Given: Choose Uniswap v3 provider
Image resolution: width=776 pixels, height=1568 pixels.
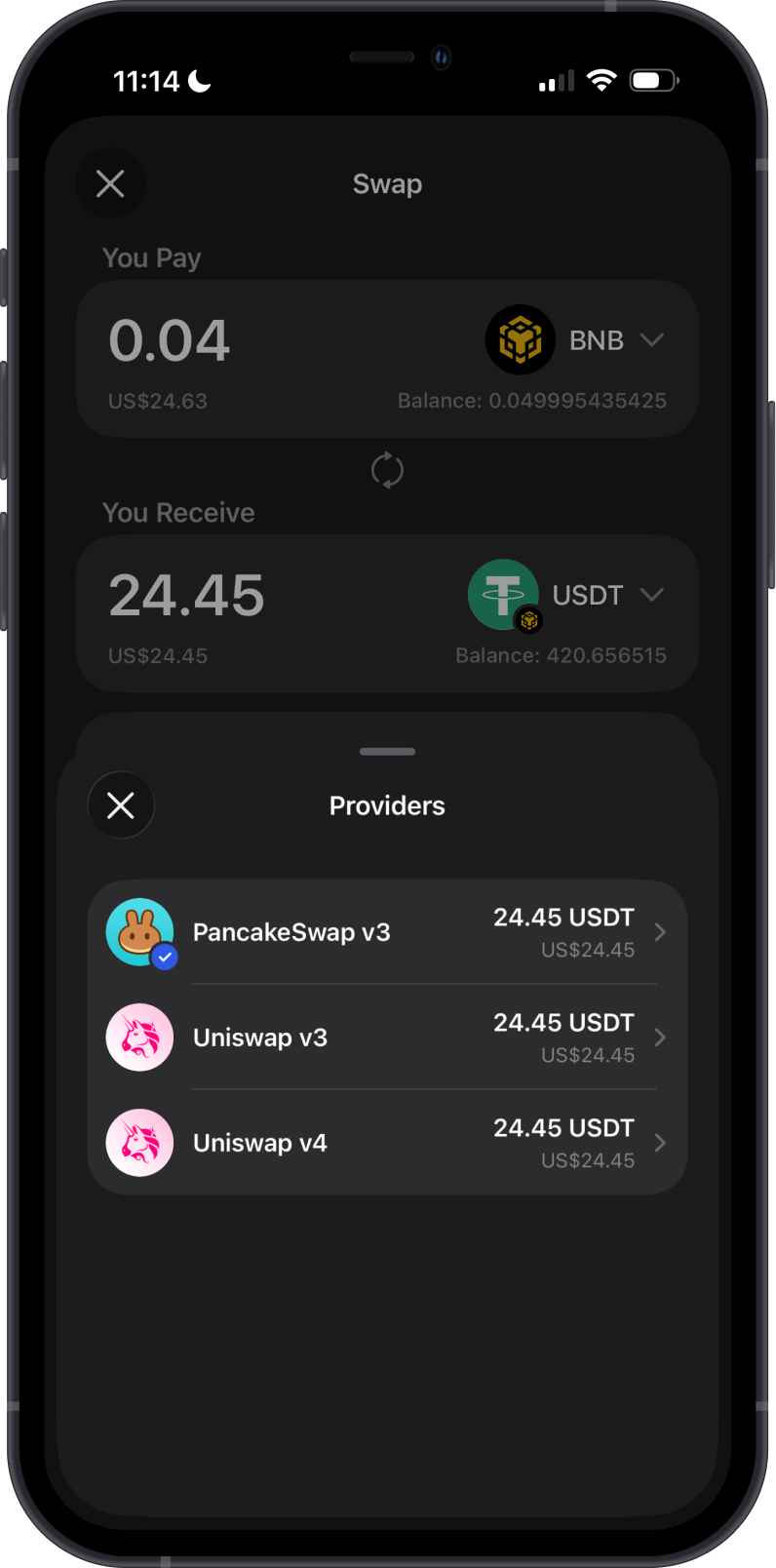Looking at the screenshot, I should click(387, 1038).
